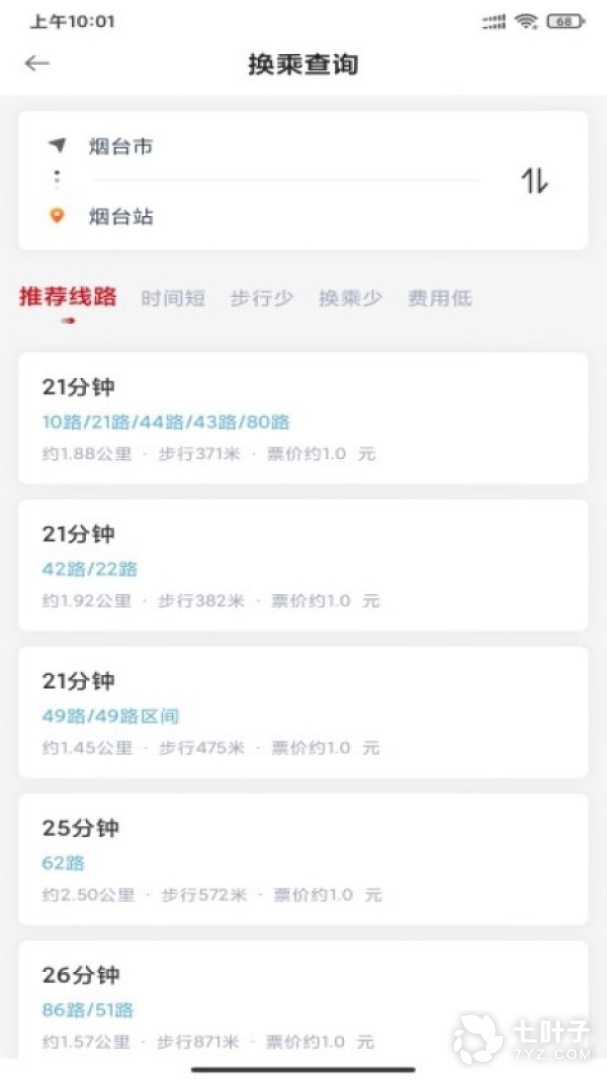Image resolution: width=607 pixels, height=1080 pixels.
Task: View the 49路/49路区间 route details
Action: (302, 713)
